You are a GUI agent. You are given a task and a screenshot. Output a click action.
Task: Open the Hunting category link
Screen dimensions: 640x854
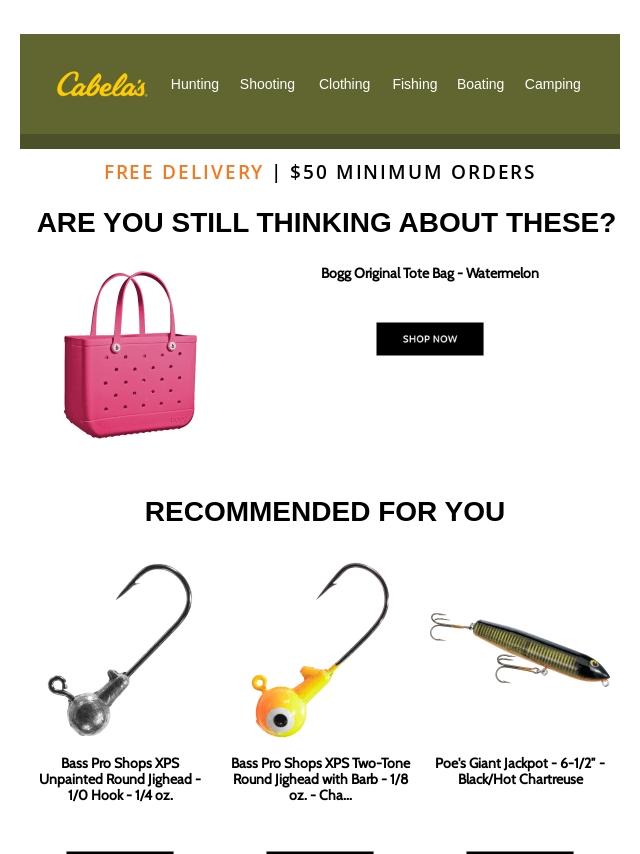coord(194,85)
